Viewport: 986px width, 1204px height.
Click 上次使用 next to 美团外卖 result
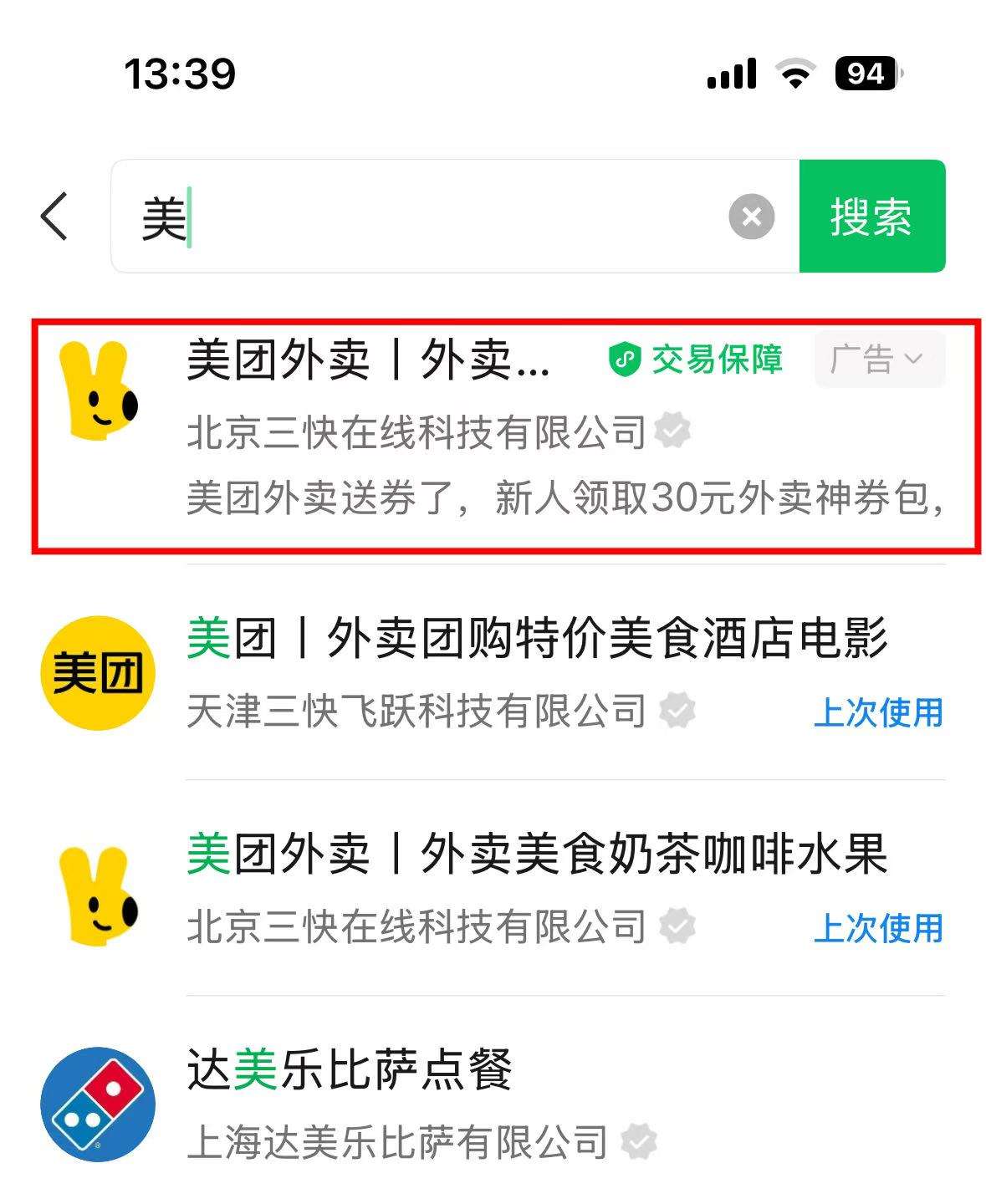pyautogui.click(x=881, y=928)
